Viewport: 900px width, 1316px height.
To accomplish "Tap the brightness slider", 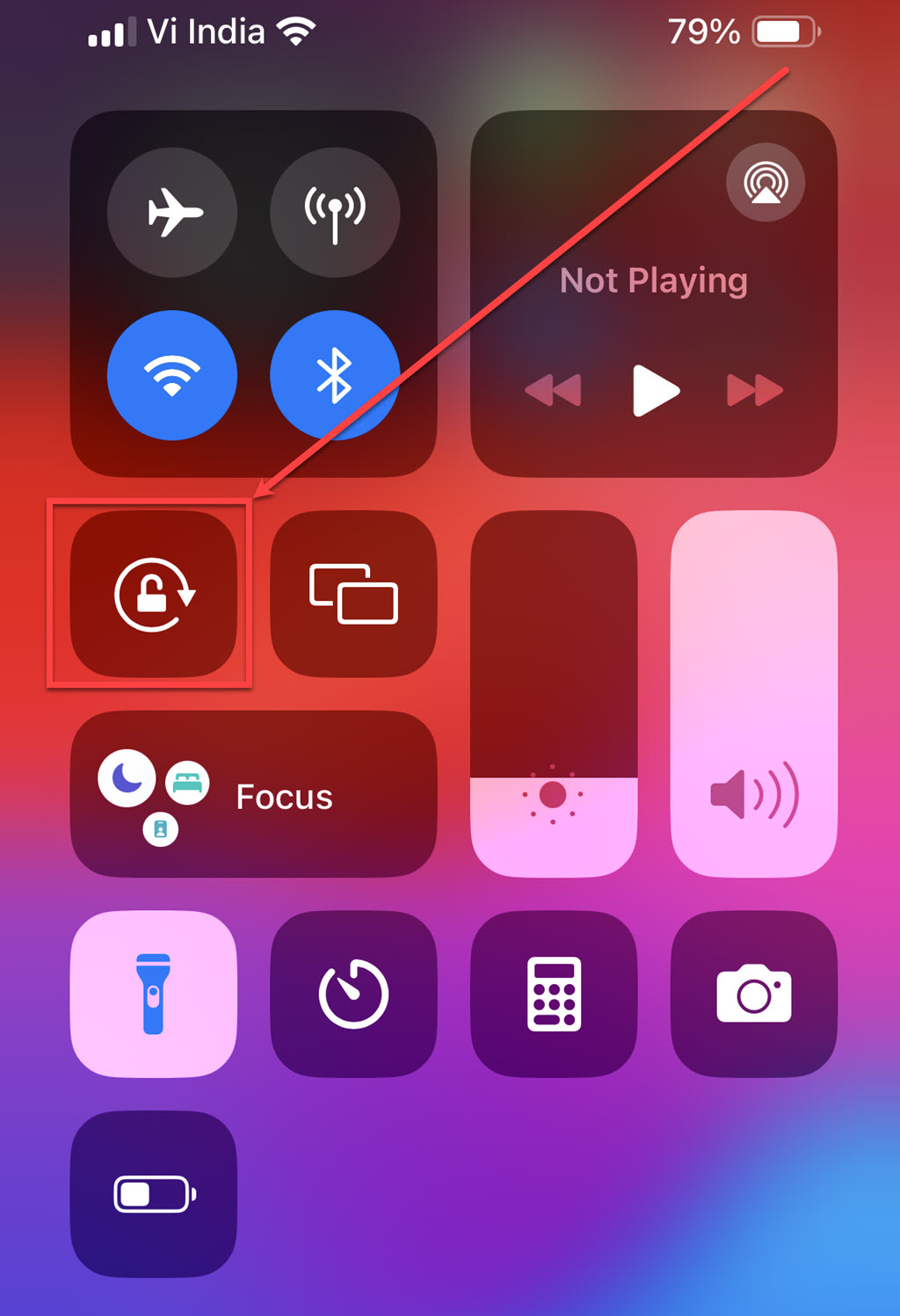I will [x=554, y=694].
